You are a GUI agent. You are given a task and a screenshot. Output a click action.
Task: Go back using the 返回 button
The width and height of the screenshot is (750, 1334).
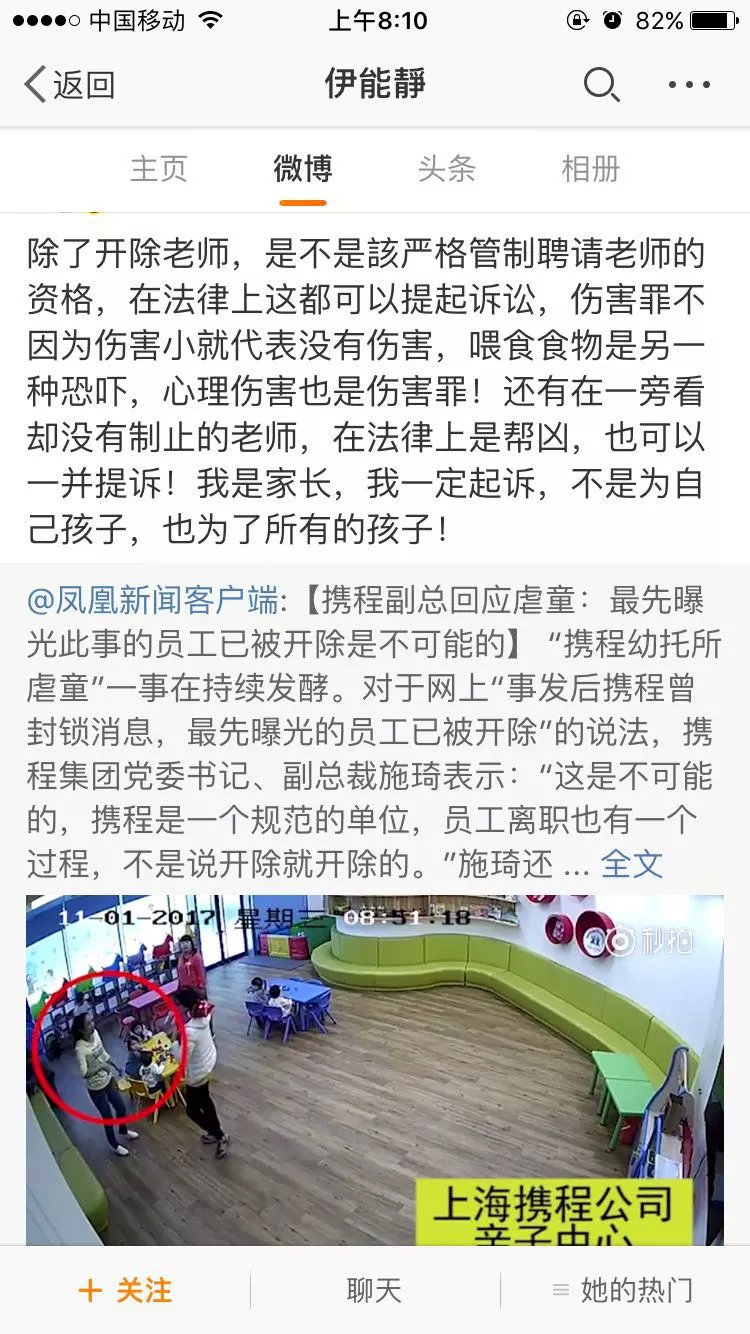click(69, 85)
